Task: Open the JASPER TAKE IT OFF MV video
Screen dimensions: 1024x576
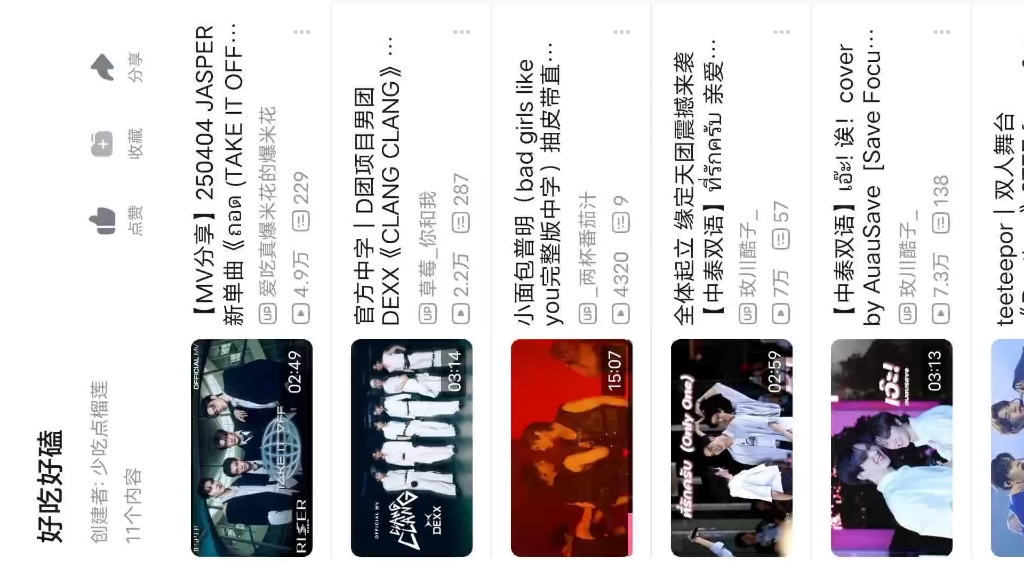Action: [252, 447]
